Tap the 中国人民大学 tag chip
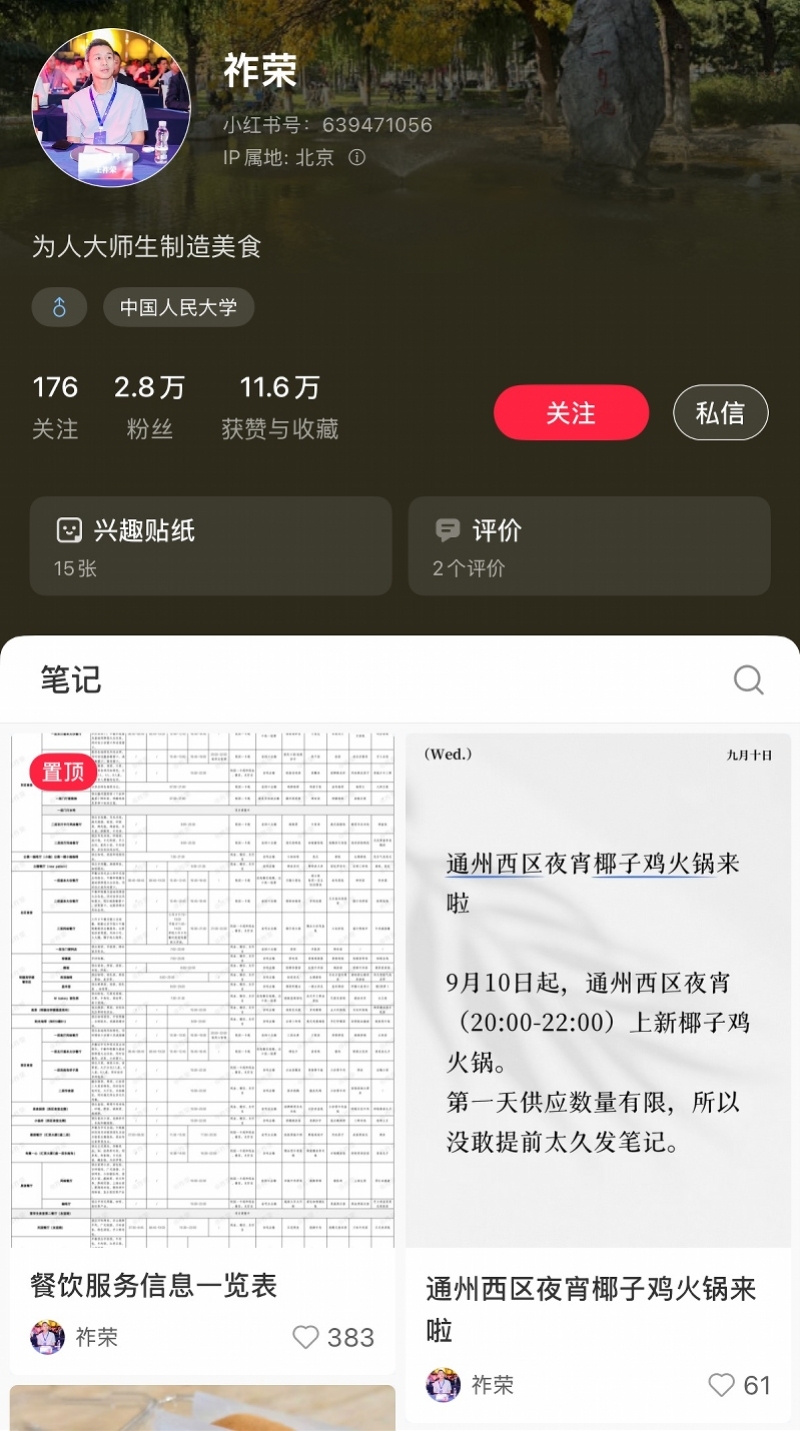 179,307
